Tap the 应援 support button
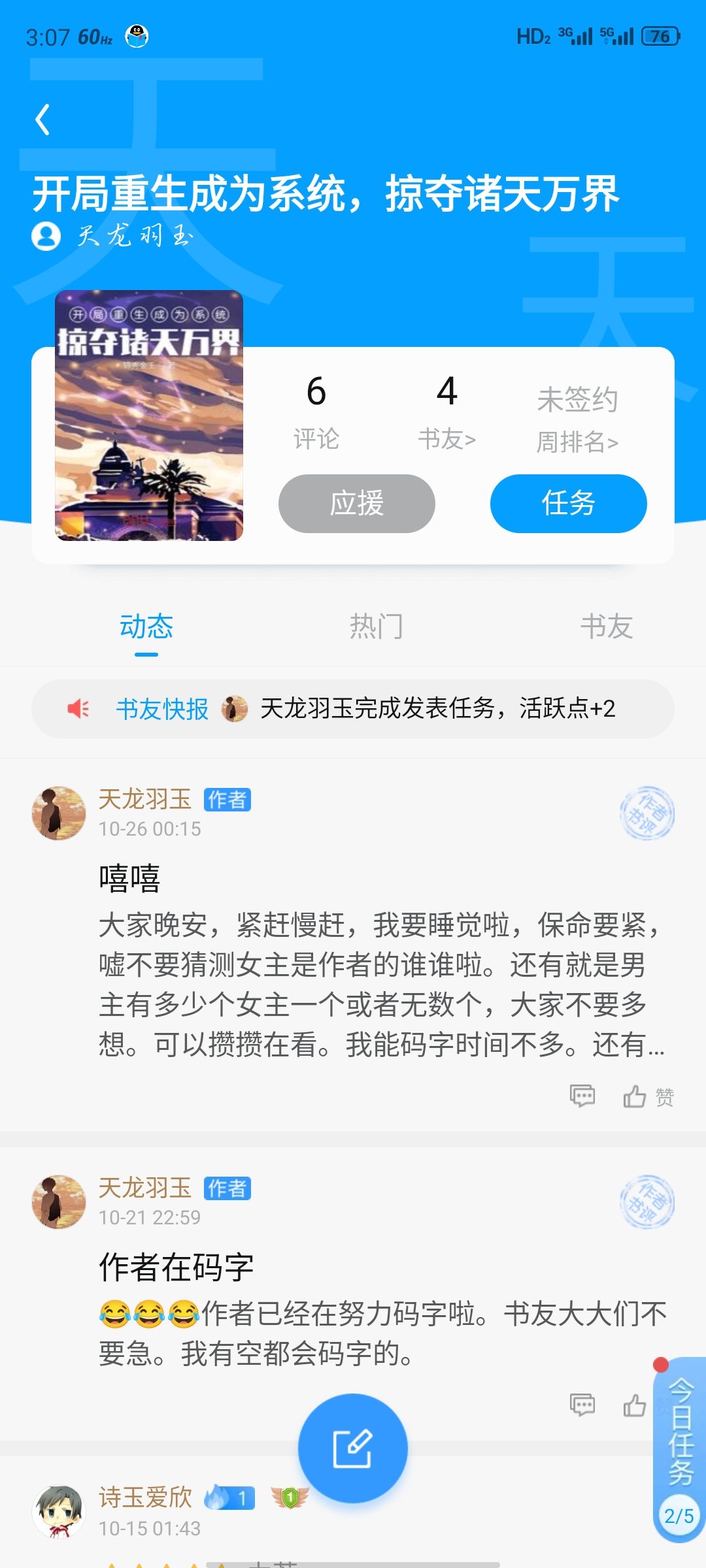The height and width of the screenshot is (1568, 706). pyautogui.click(x=356, y=504)
